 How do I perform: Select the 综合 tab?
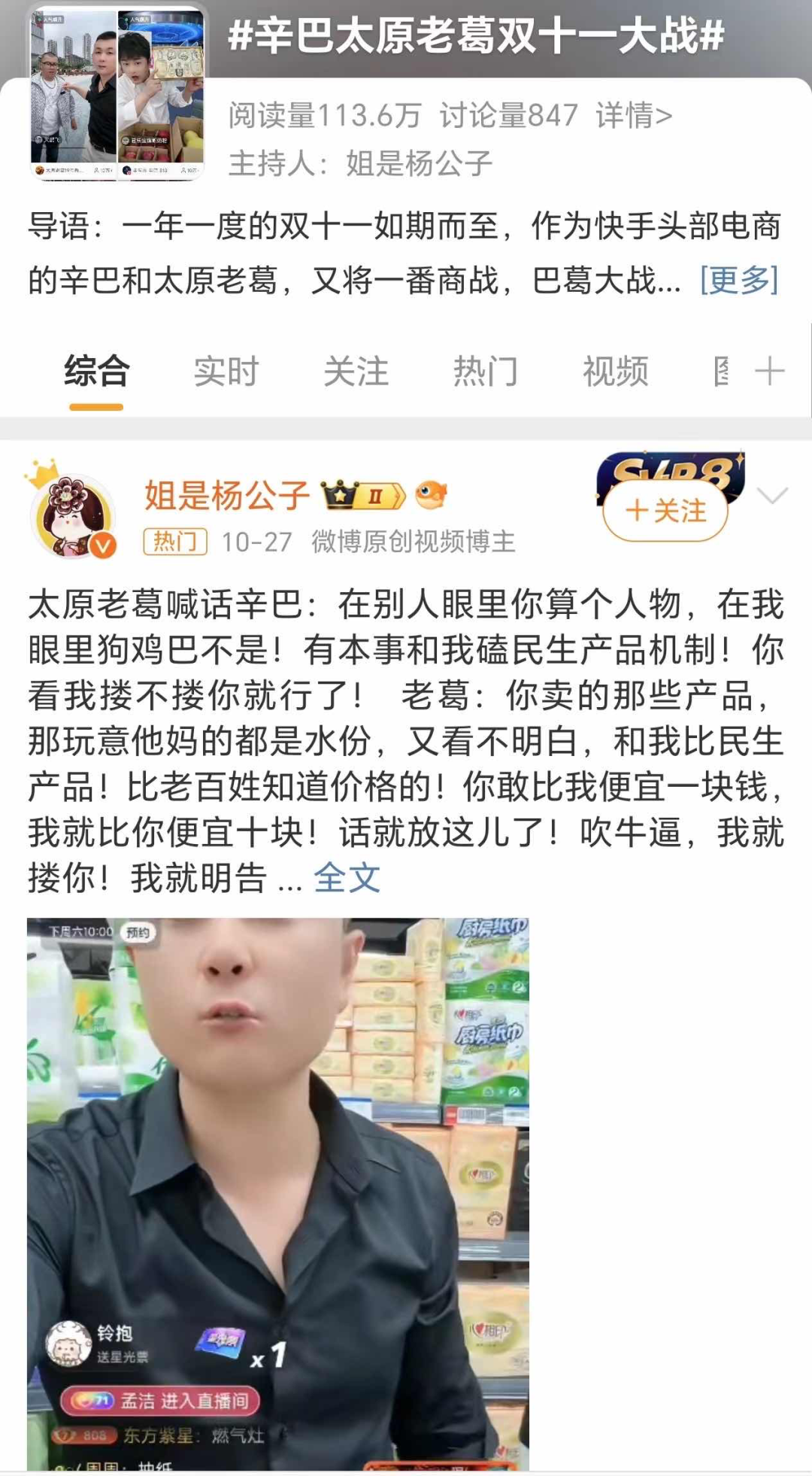click(x=96, y=372)
